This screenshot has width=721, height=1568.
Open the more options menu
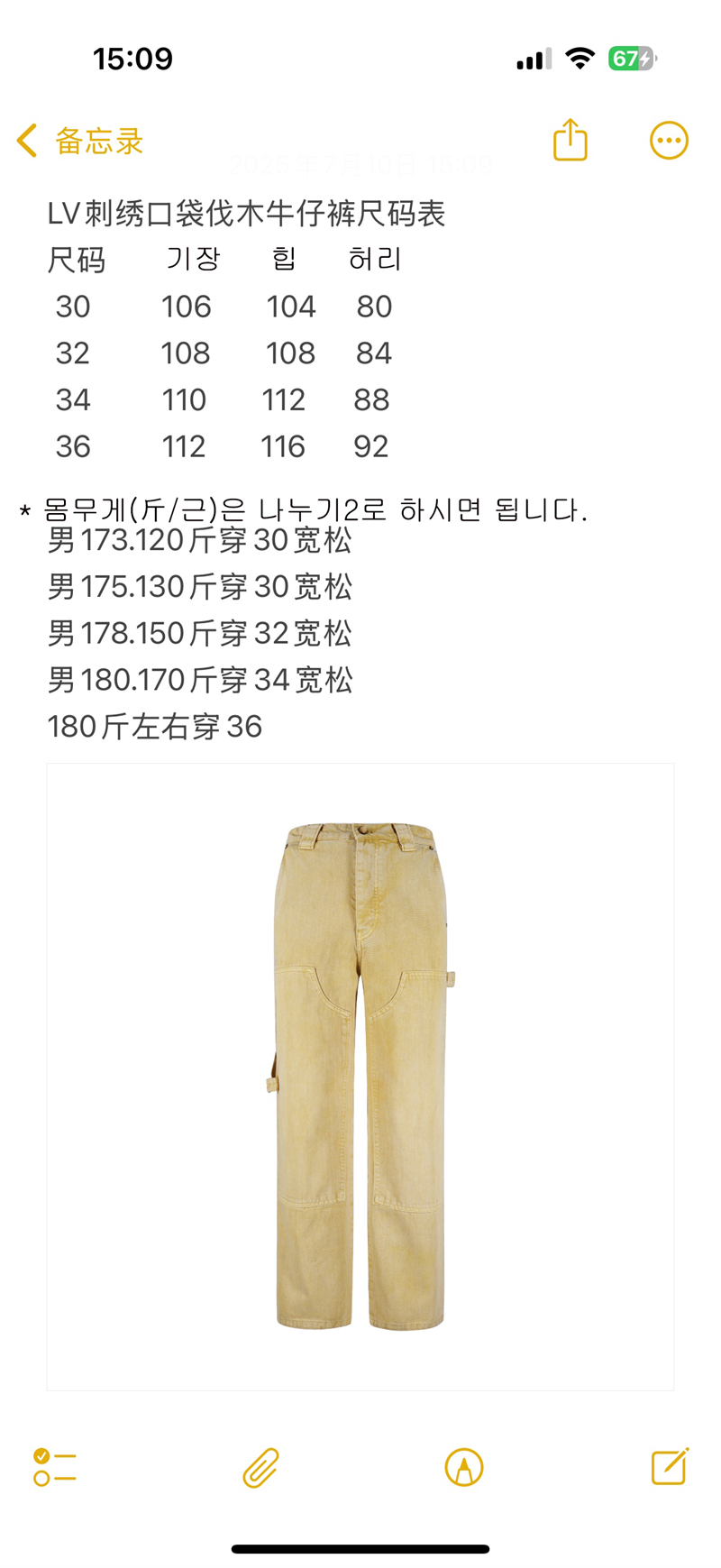click(669, 141)
